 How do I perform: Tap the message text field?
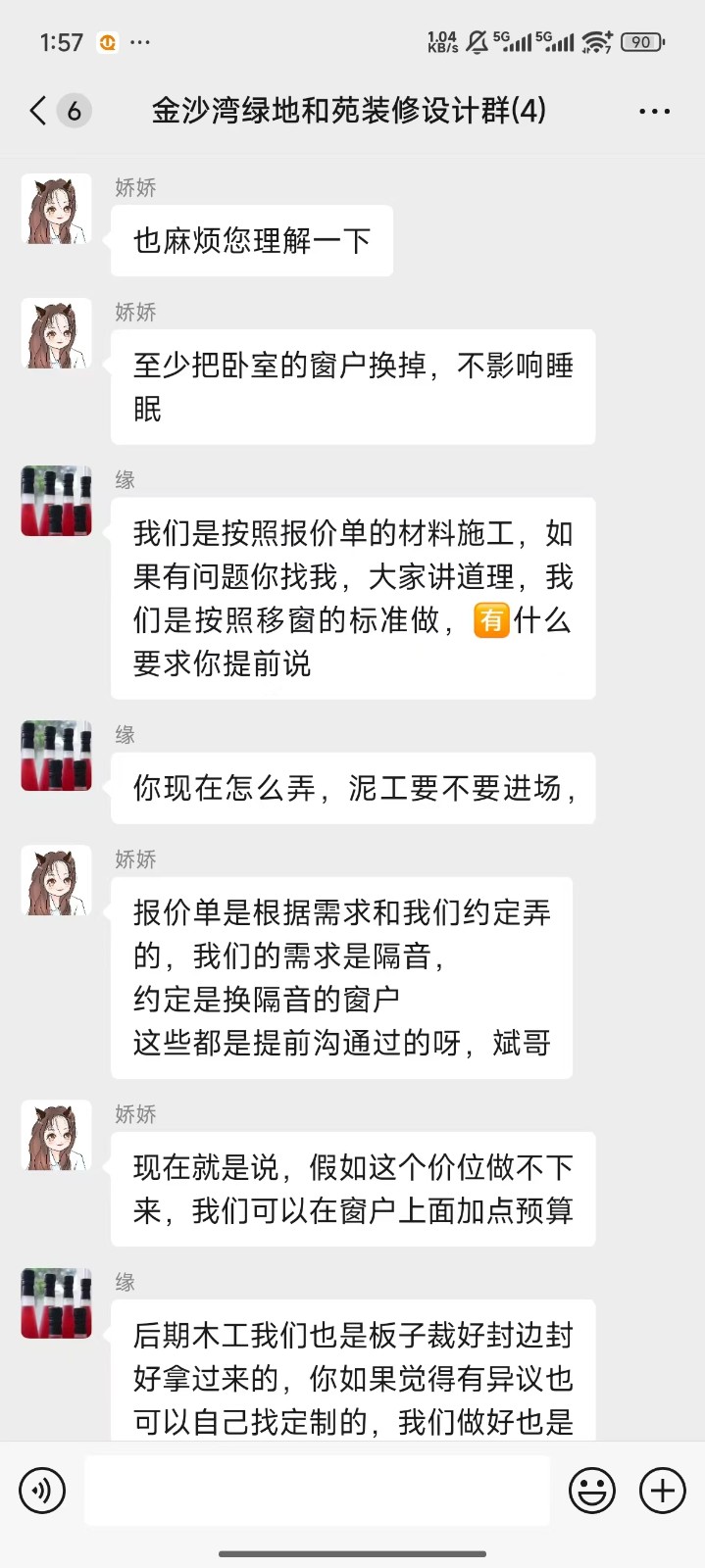coord(317,1491)
